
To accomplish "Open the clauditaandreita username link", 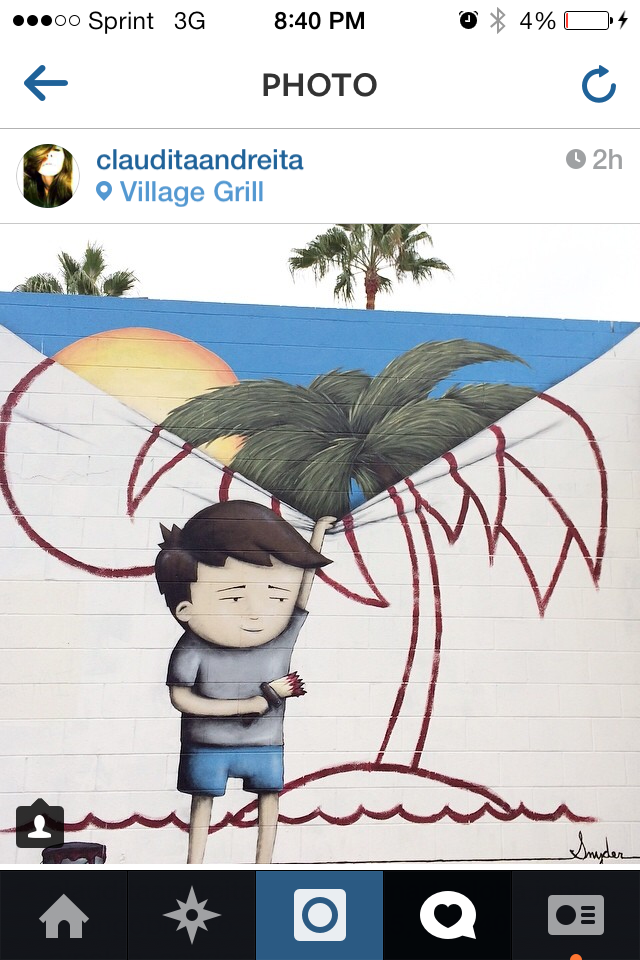I will (x=199, y=160).
